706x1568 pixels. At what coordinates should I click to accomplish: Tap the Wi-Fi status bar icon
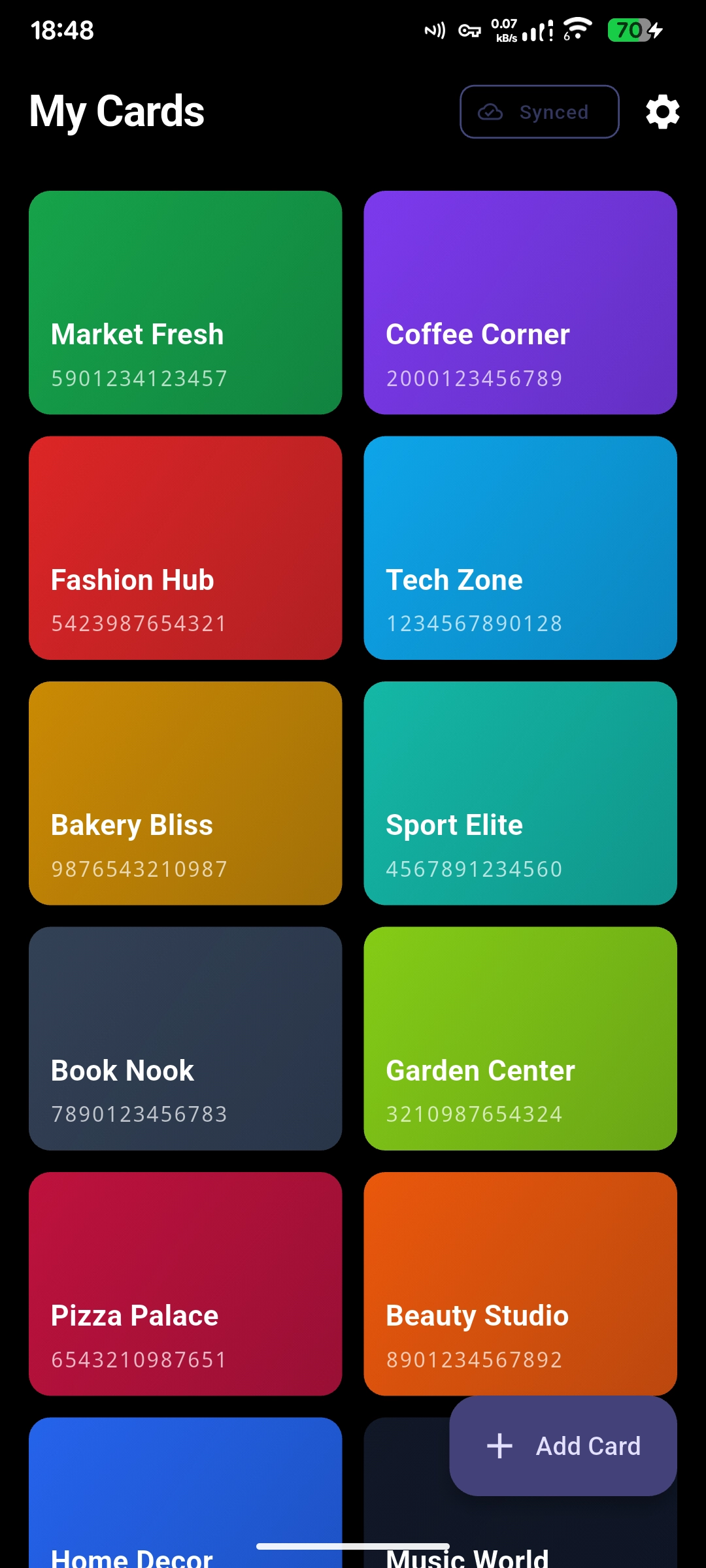[578, 29]
